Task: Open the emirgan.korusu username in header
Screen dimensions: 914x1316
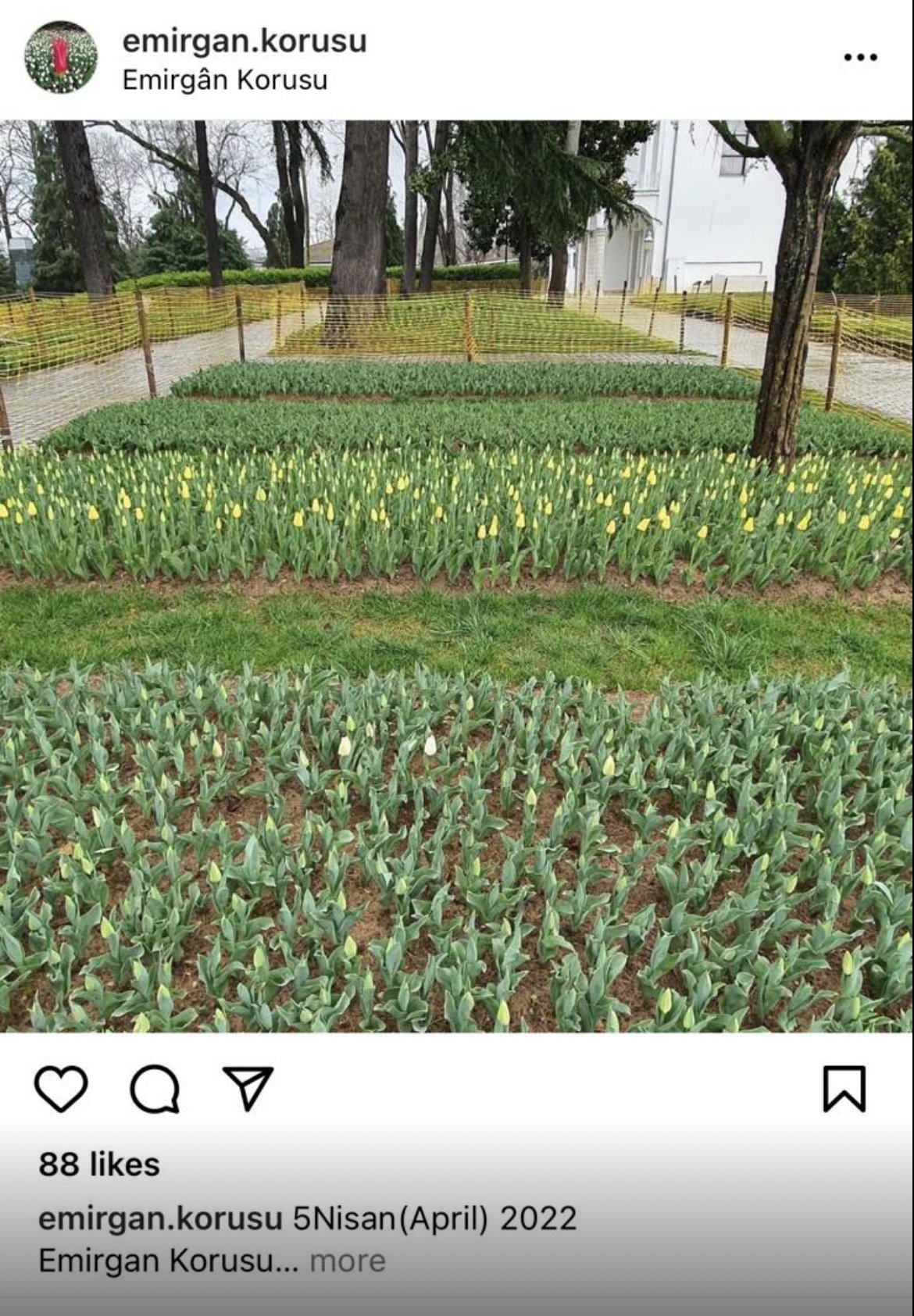Action: click(244, 41)
